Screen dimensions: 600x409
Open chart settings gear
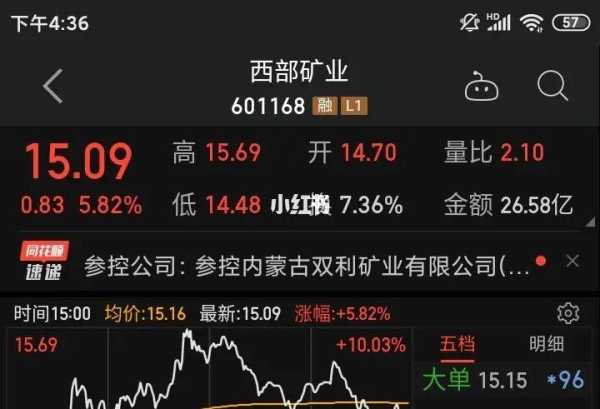pos(568,314)
